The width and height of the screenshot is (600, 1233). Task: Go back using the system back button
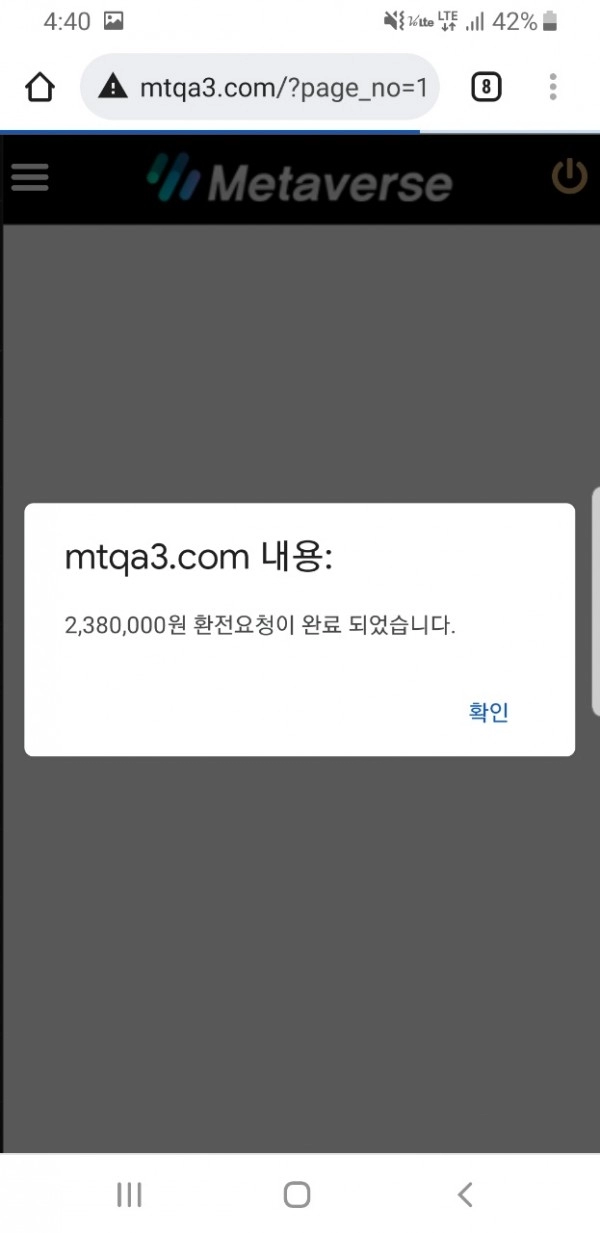pyautogui.click(x=464, y=1193)
